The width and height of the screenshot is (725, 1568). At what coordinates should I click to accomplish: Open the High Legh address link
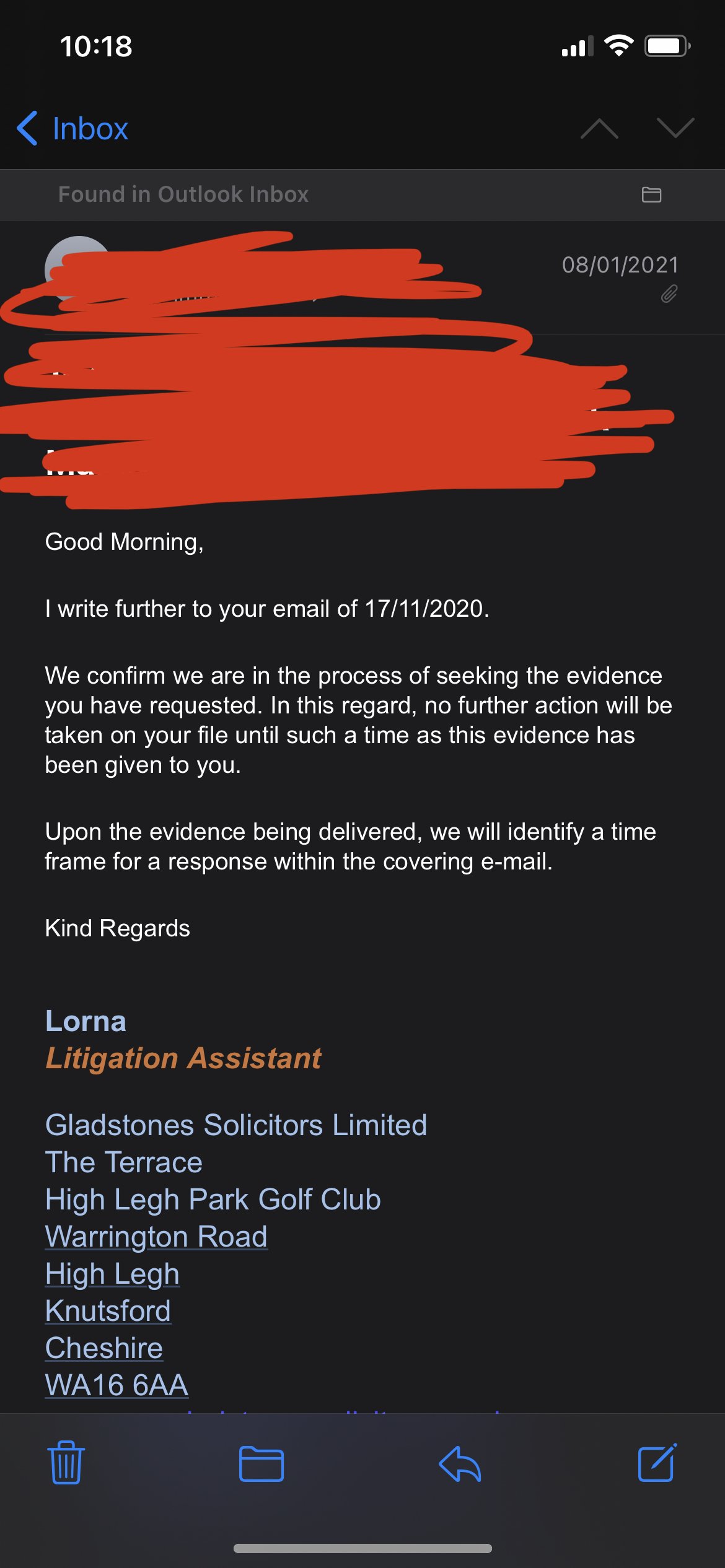click(x=112, y=1274)
